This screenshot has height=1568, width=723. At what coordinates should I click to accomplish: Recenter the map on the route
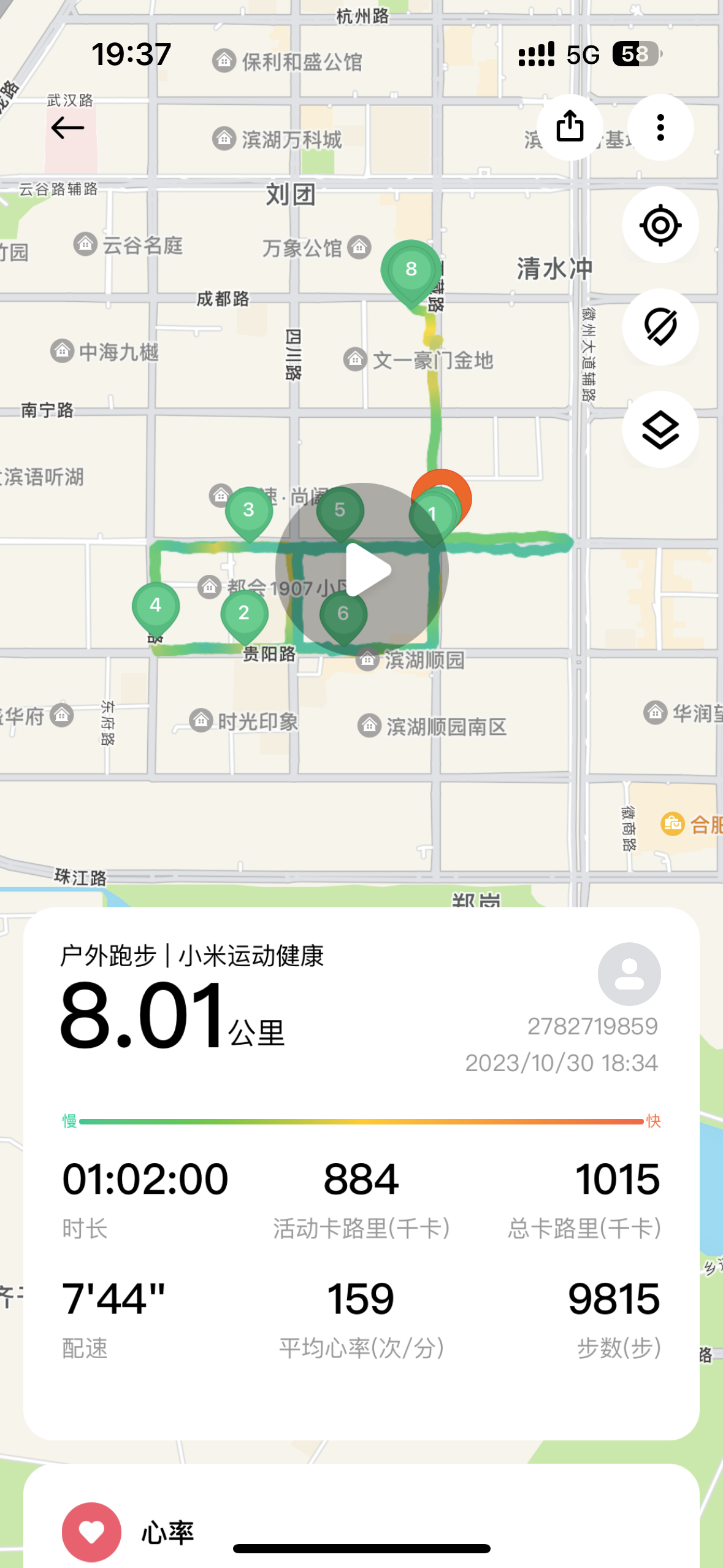click(x=660, y=225)
